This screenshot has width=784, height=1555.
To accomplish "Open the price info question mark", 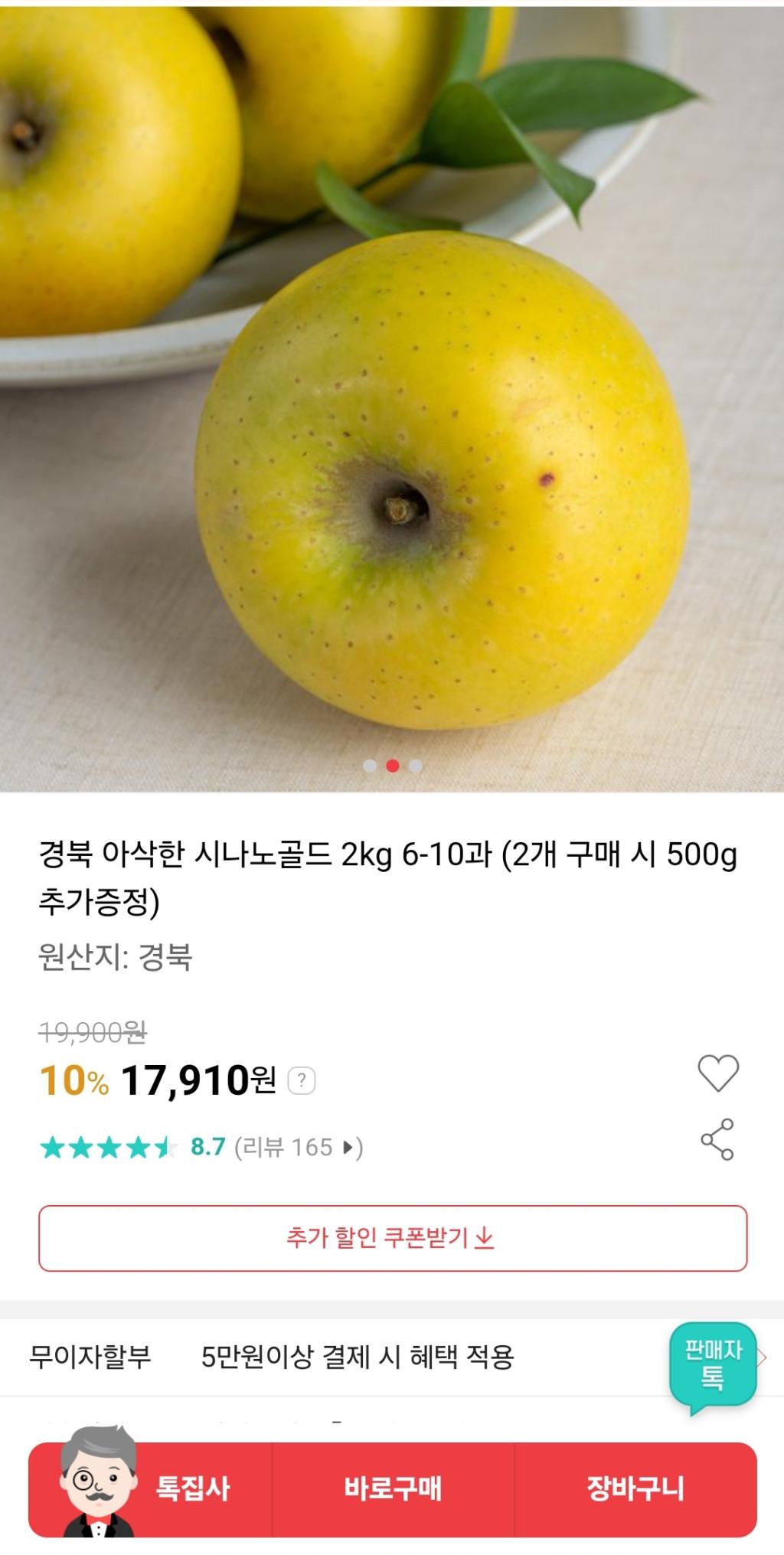I will tap(302, 1081).
